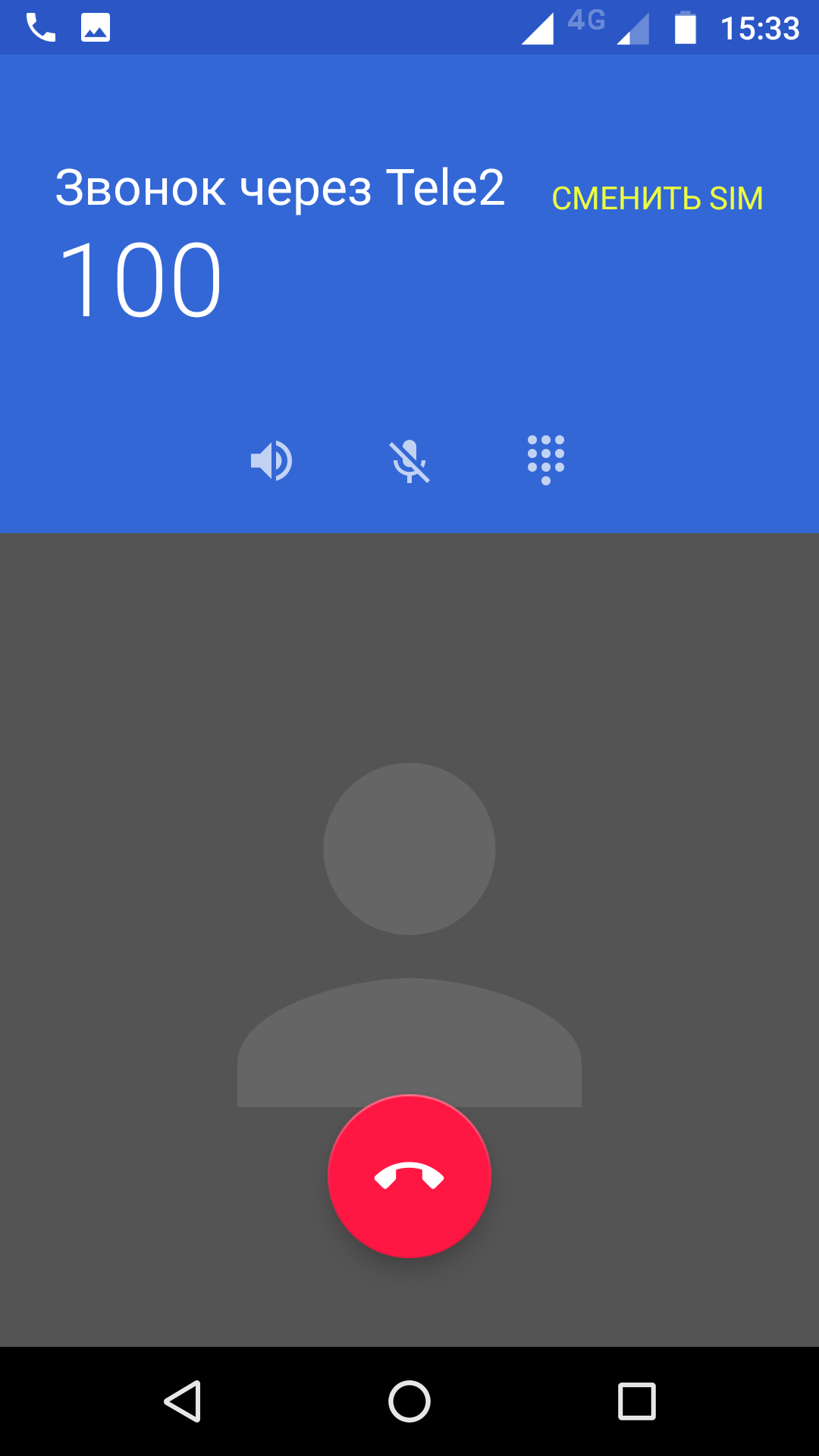Turn on the speakerphone
819x1456 pixels.
tap(271, 460)
